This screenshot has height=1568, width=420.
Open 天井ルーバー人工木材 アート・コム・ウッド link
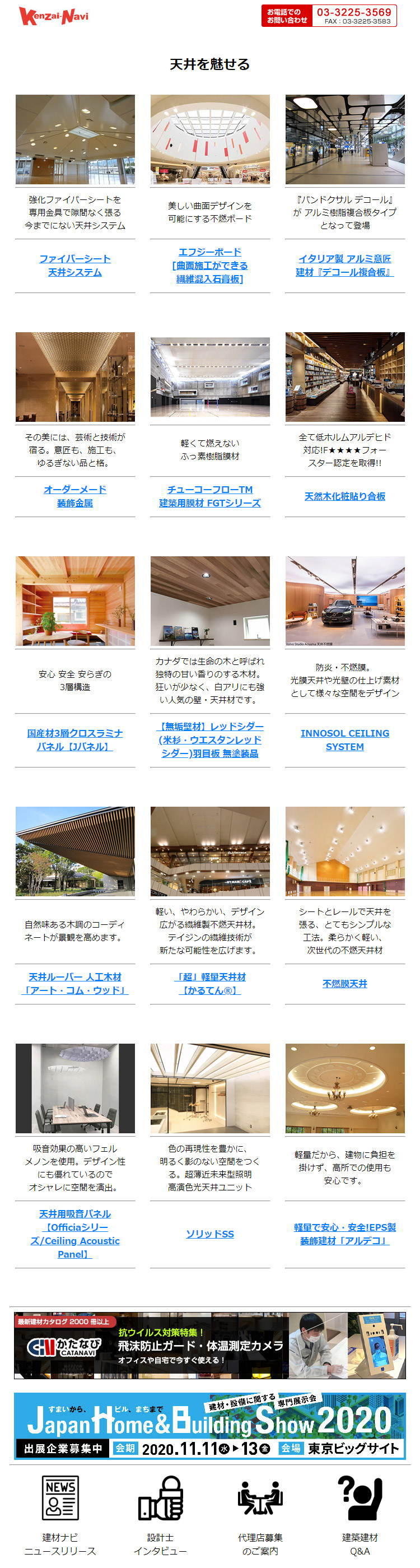point(75,983)
